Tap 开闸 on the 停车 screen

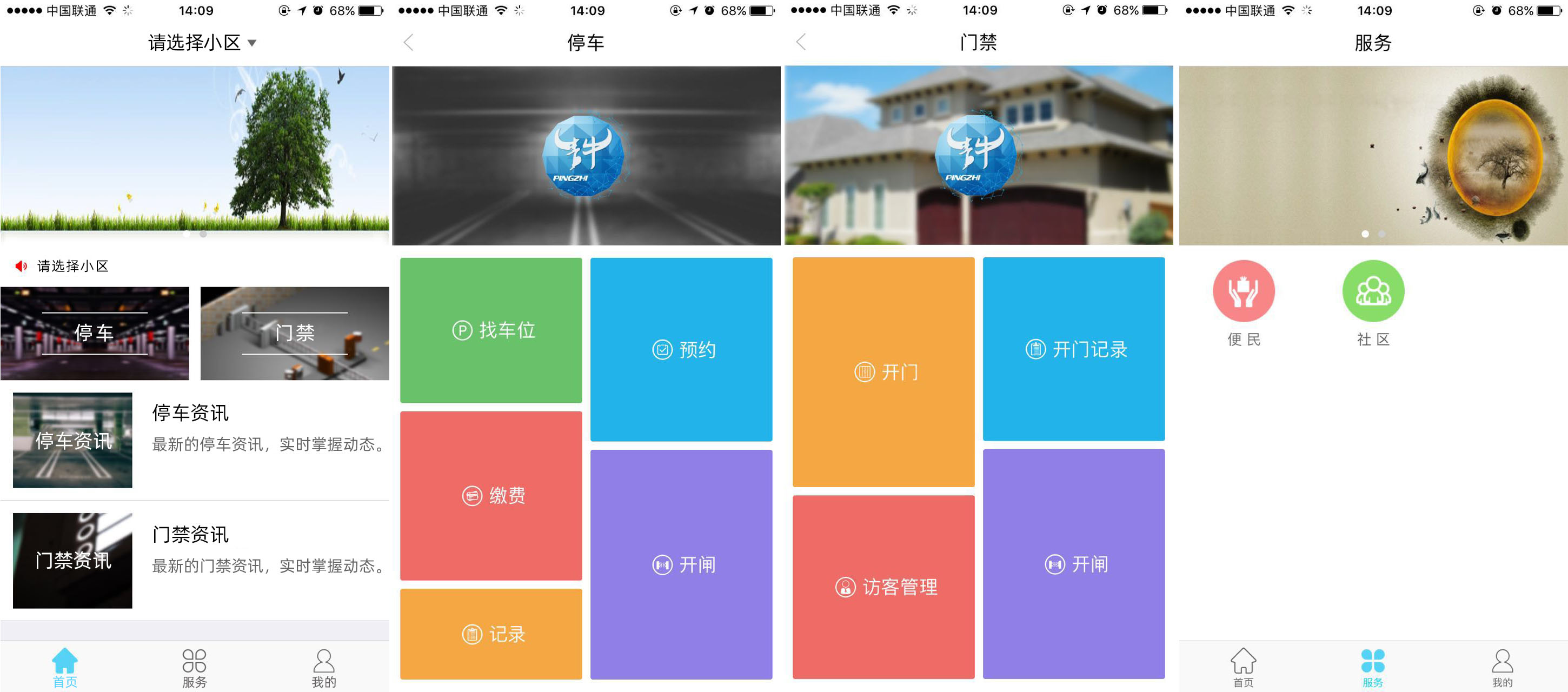(x=681, y=564)
